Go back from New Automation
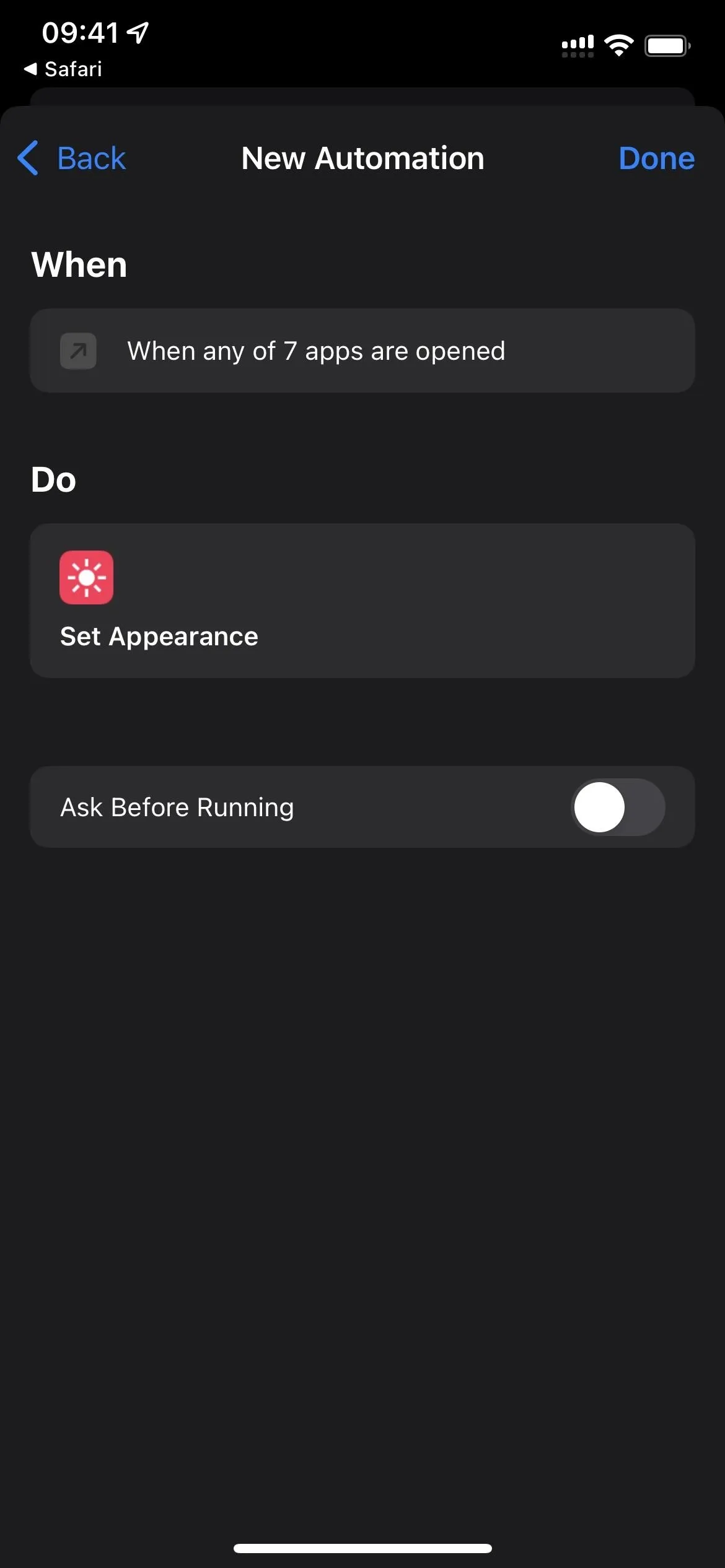Image resolution: width=725 pixels, height=1568 pixels. [71, 158]
